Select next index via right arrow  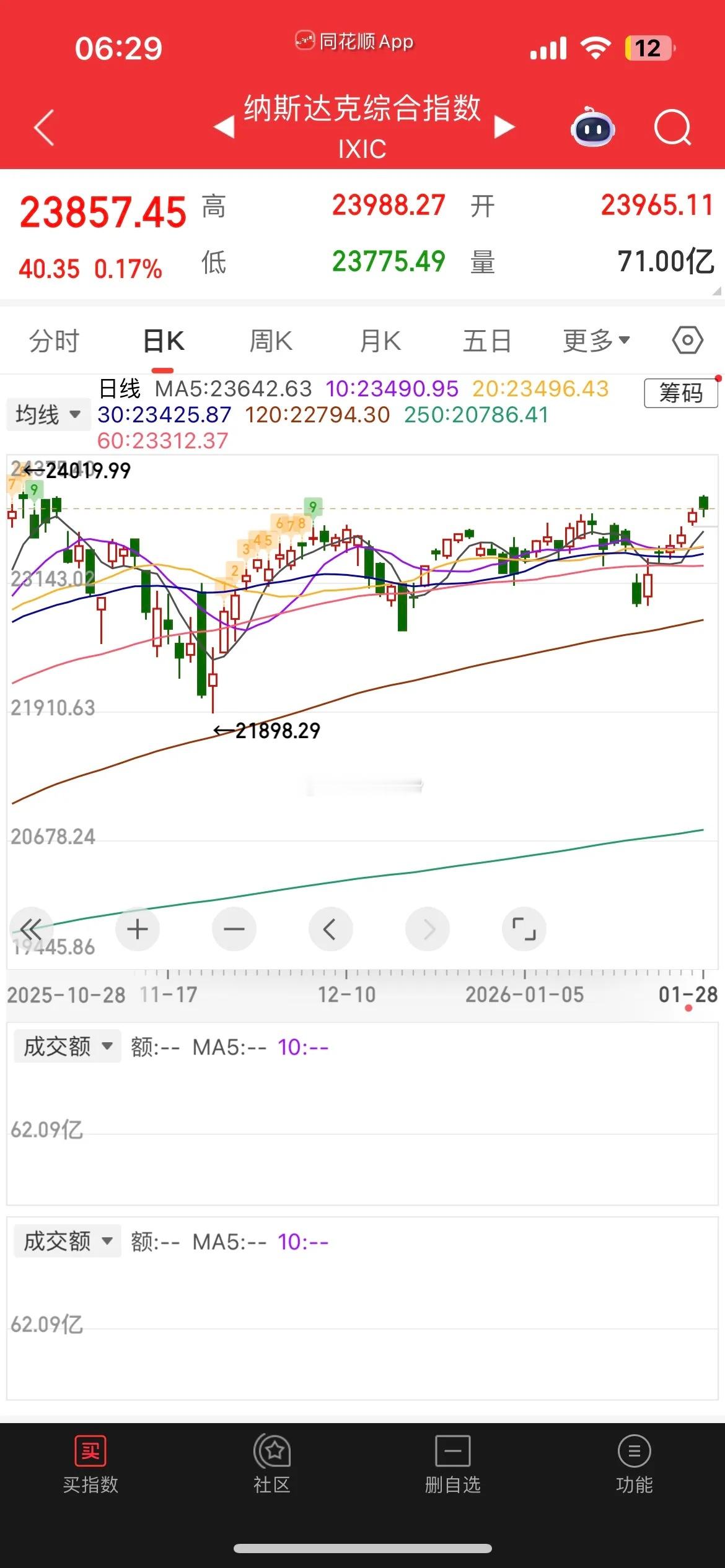coord(502,126)
